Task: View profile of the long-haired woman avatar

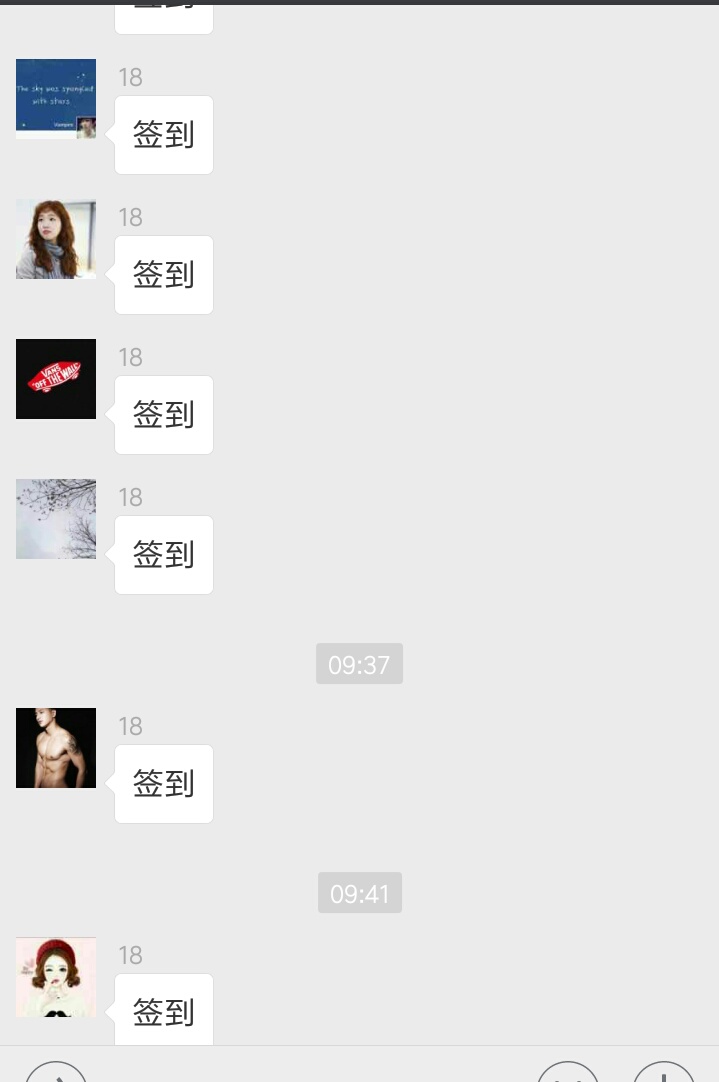Action: tap(56, 239)
